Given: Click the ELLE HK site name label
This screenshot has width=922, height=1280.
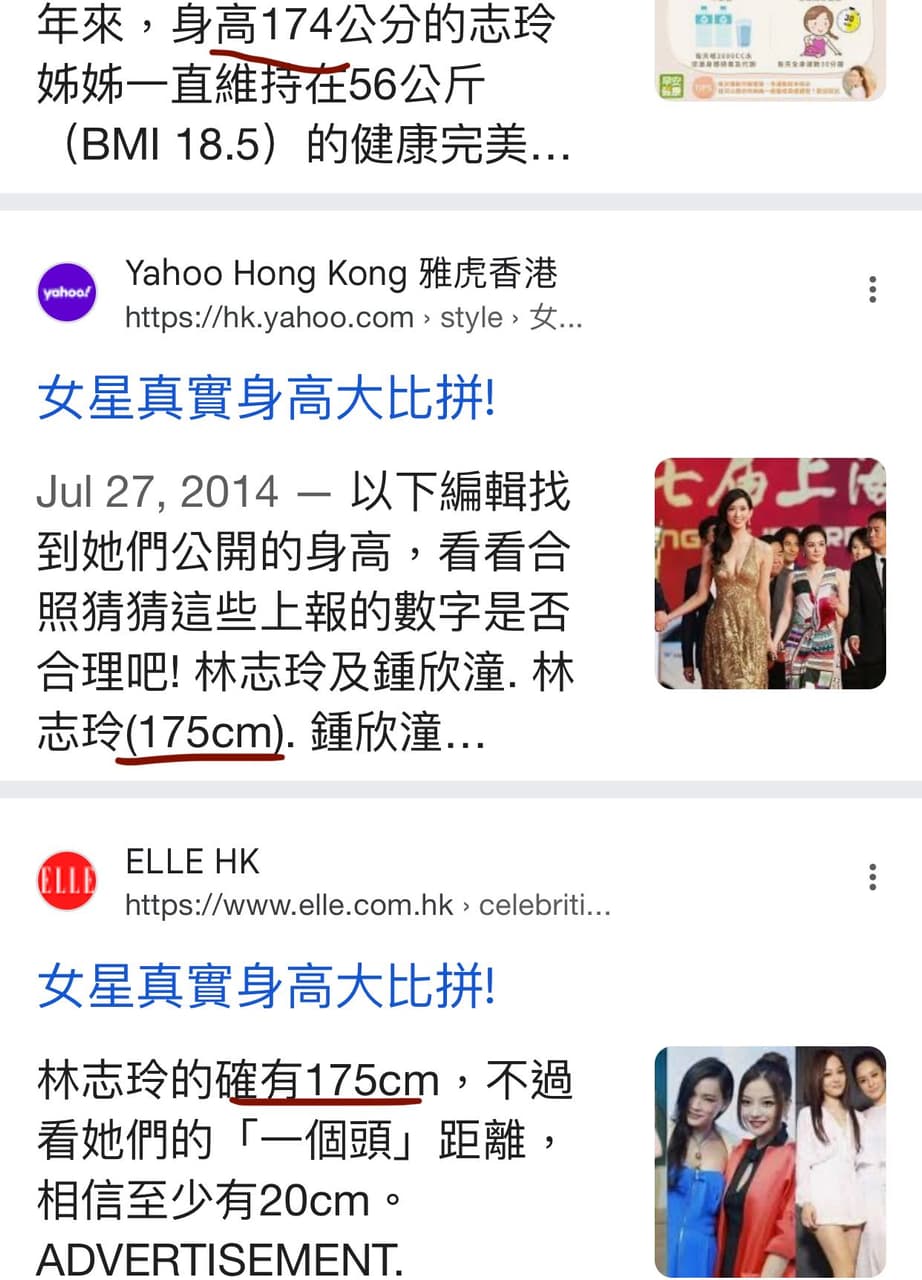Looking at the screenshot, I should pos(192,860).
